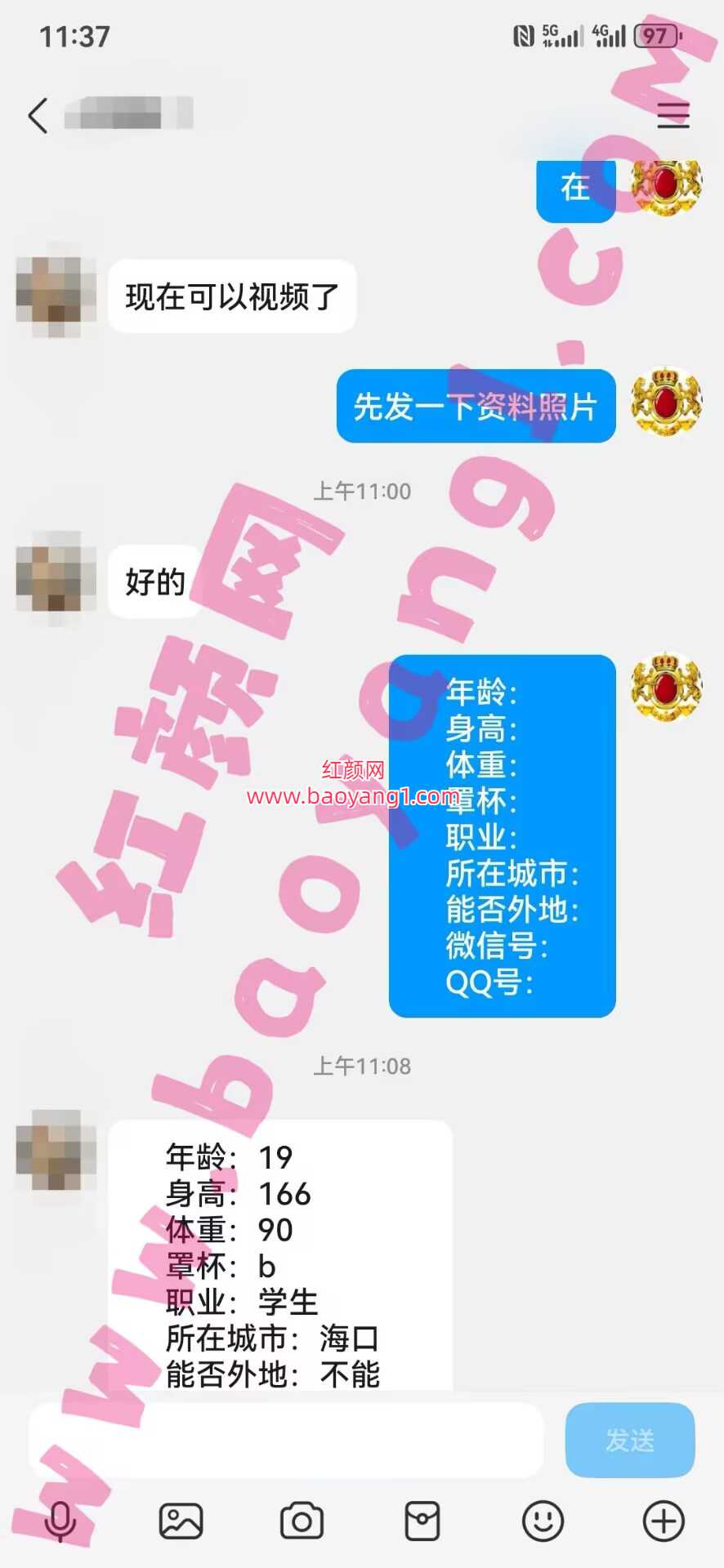This screenshot has width=724, height=1568.
Task: Tap the 发送 send button
Action: [629, 1440]
